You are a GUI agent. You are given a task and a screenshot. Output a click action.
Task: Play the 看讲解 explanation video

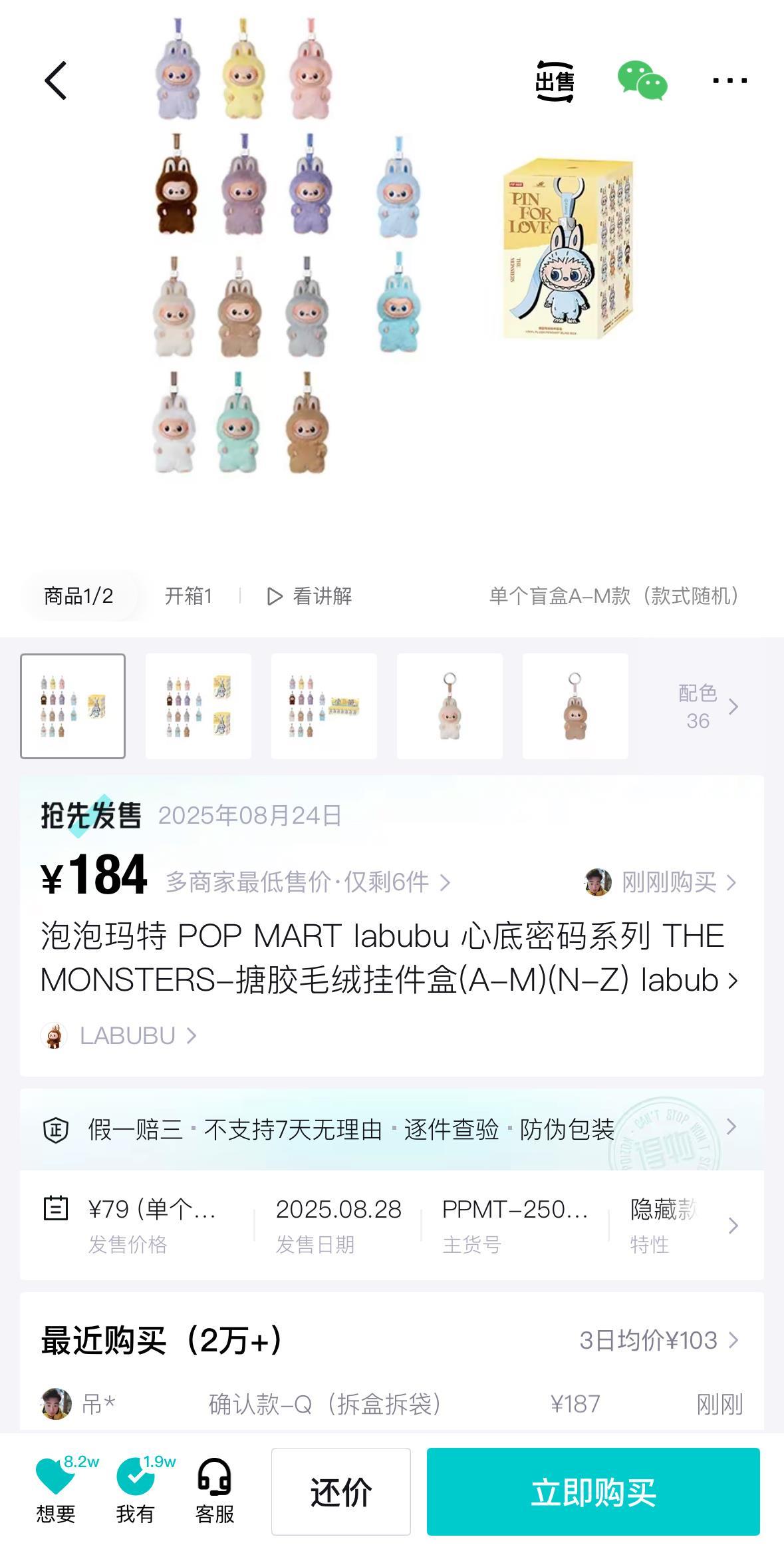(310, 596)
